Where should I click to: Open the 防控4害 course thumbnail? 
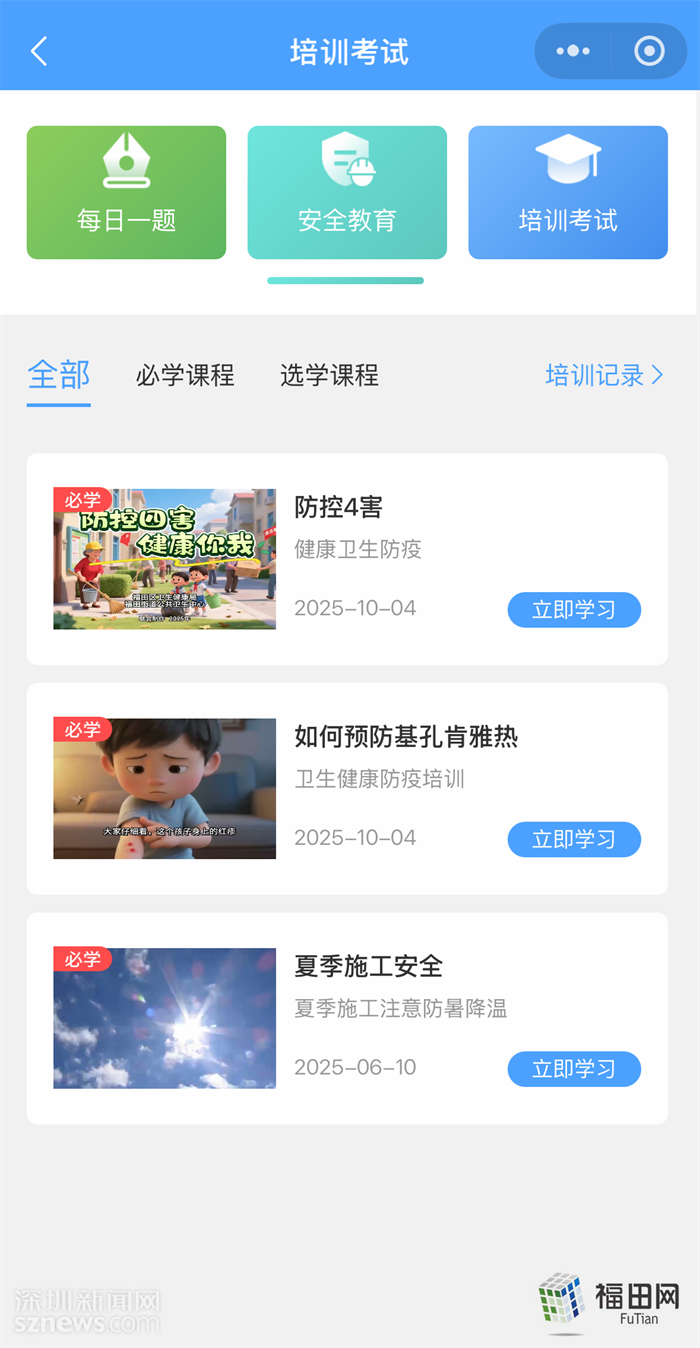click(164, 559)
